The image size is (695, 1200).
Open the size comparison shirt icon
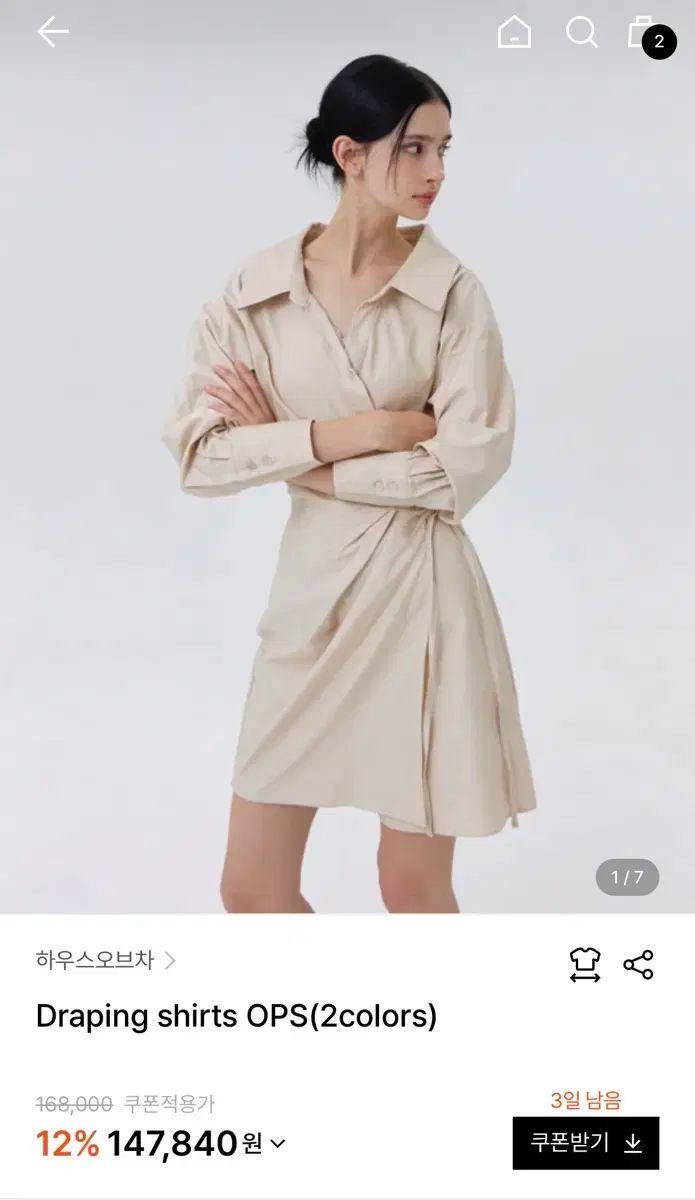click(585, 964)
